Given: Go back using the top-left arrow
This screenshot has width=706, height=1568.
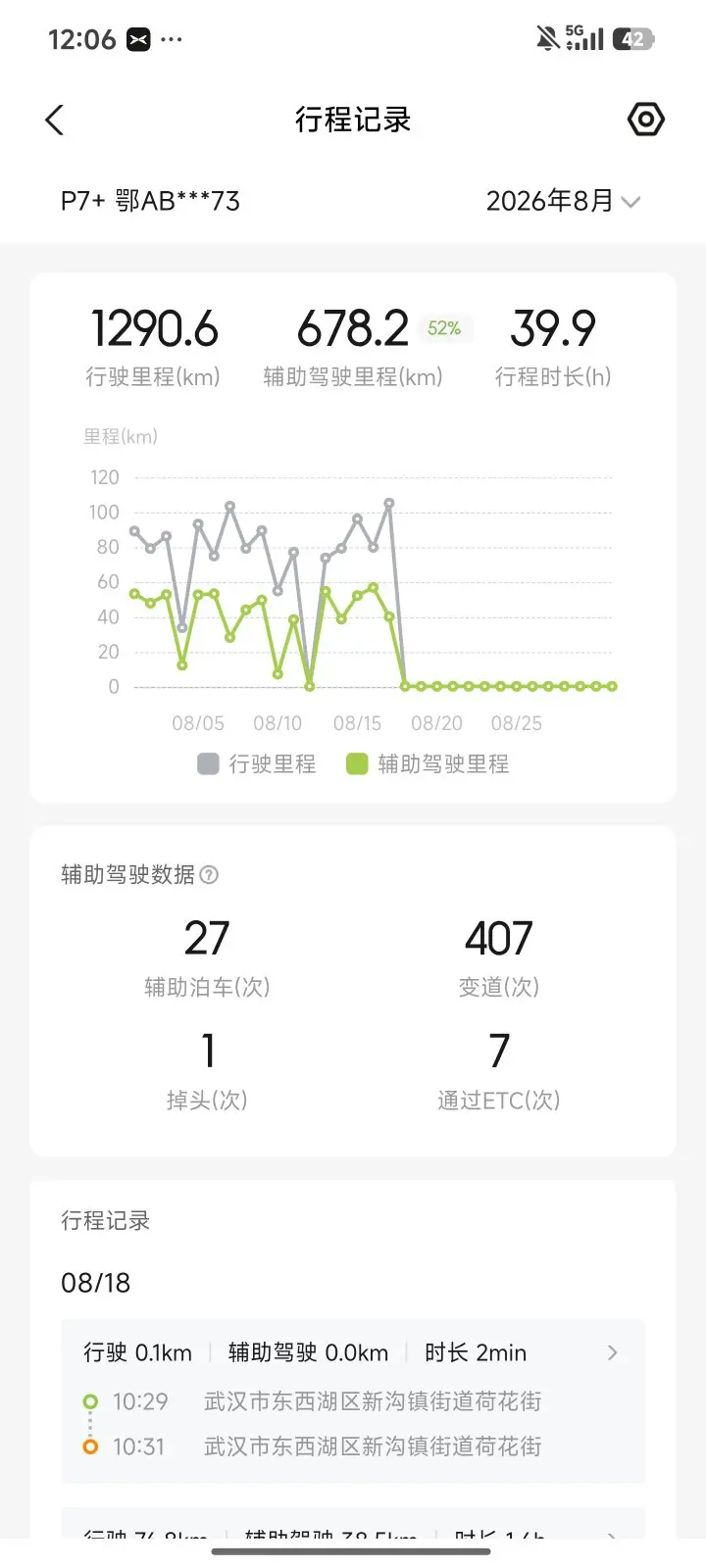Looking at the screenshot, I should 55,121.
